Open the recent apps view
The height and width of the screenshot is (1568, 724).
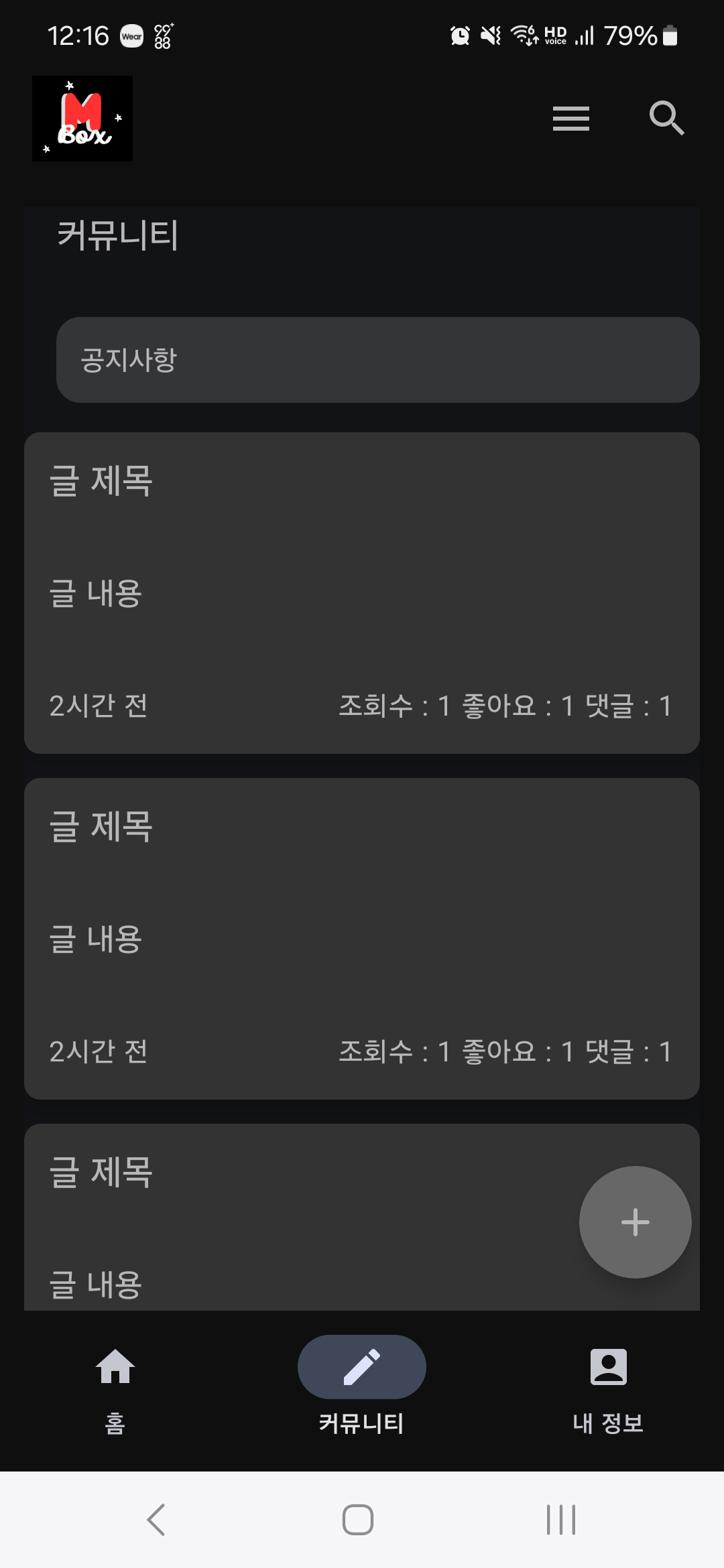pyautogui.click(x=560, y=1519)
